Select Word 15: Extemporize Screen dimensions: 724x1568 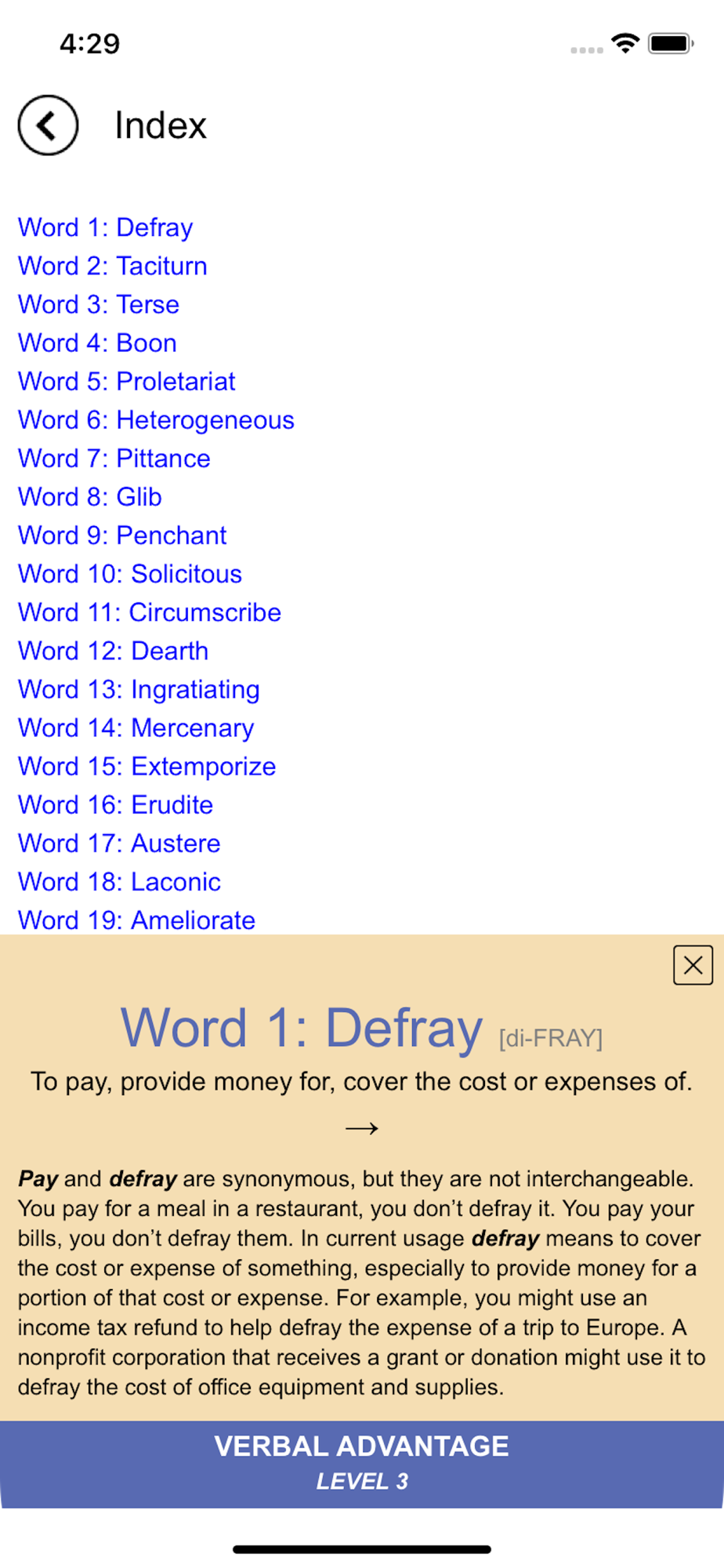point(147,766)
